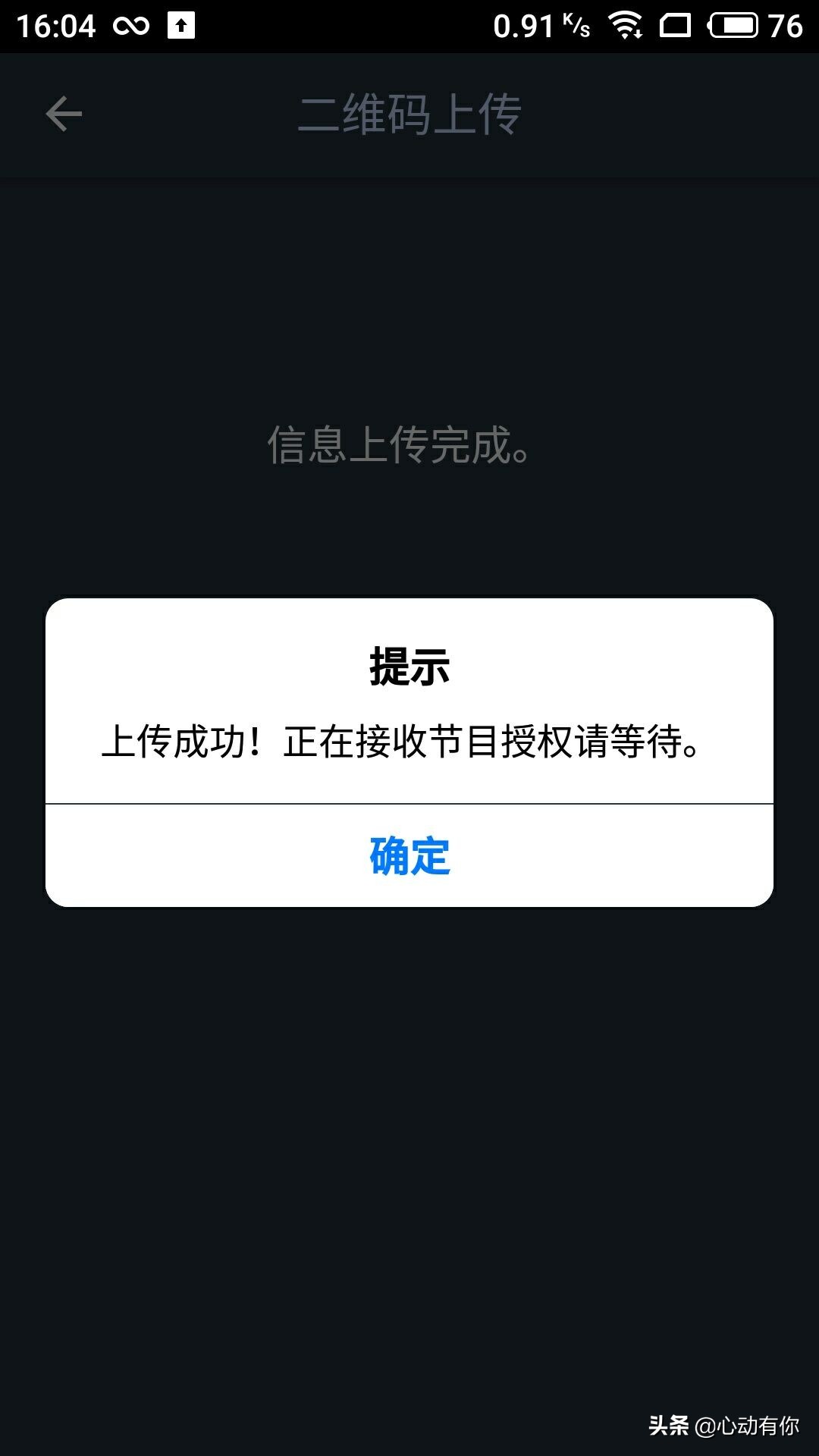Image resolution: width=819 pixels, height=1456 pixels.
Task: Tap the SIM card icon in the status bar
Action: click(675, 25)
